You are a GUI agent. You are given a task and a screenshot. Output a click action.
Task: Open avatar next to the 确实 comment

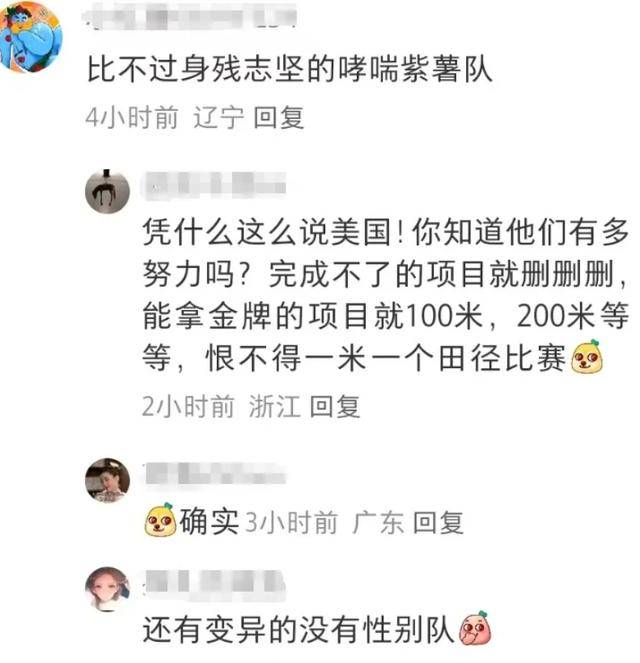pyautogui.click(x=108, y=480)
